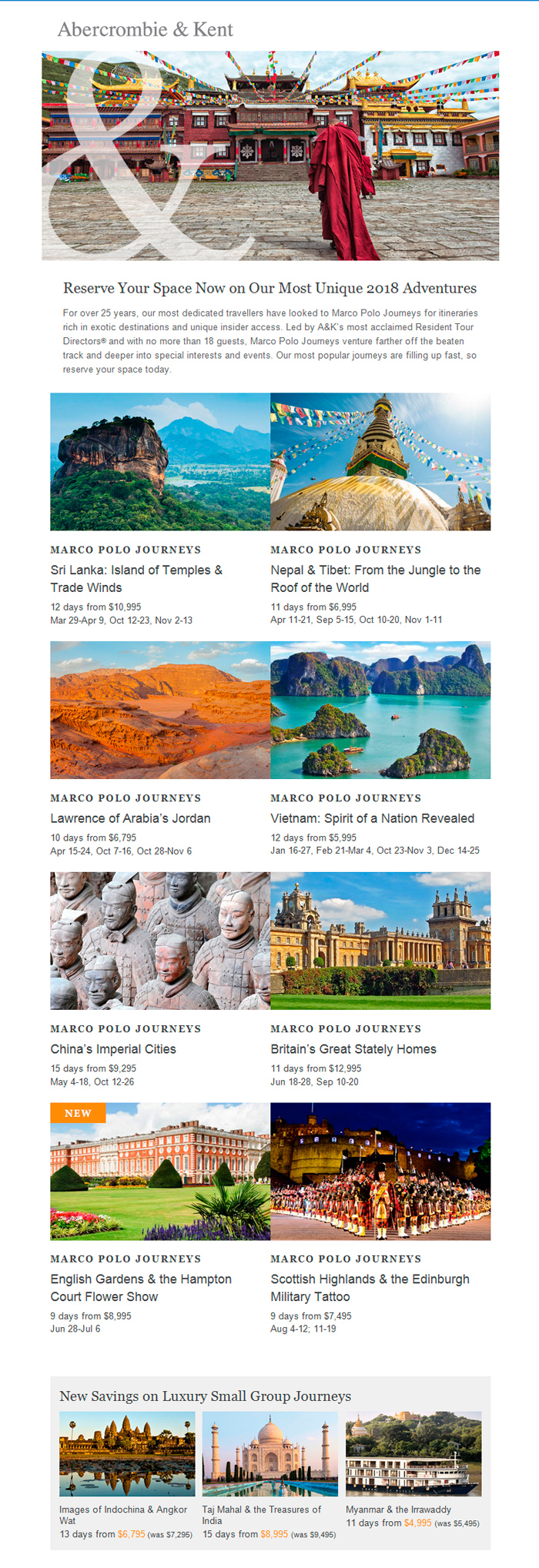Select Vietnam: Spirit of a Nation Revealed

point(372,818)
